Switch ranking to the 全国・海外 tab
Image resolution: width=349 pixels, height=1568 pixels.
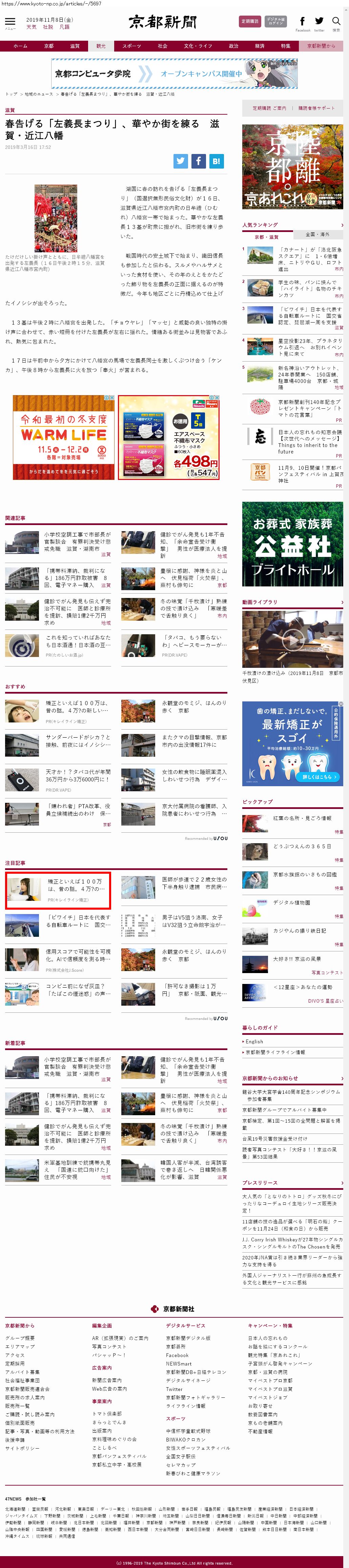click(317, 234)
